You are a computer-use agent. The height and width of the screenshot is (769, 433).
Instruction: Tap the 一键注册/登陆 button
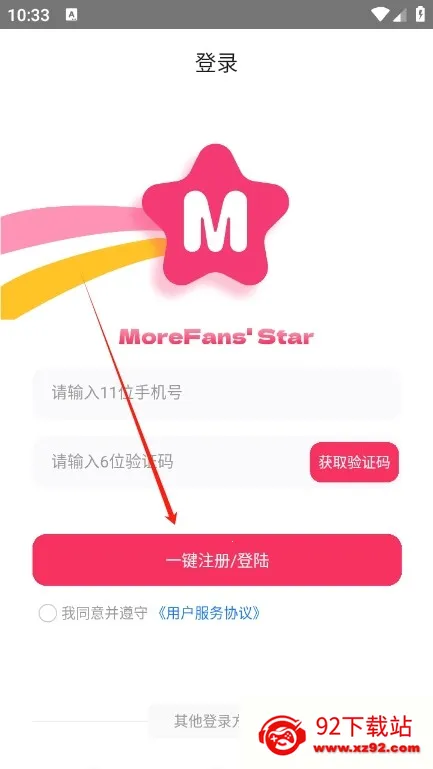(217, 560)
